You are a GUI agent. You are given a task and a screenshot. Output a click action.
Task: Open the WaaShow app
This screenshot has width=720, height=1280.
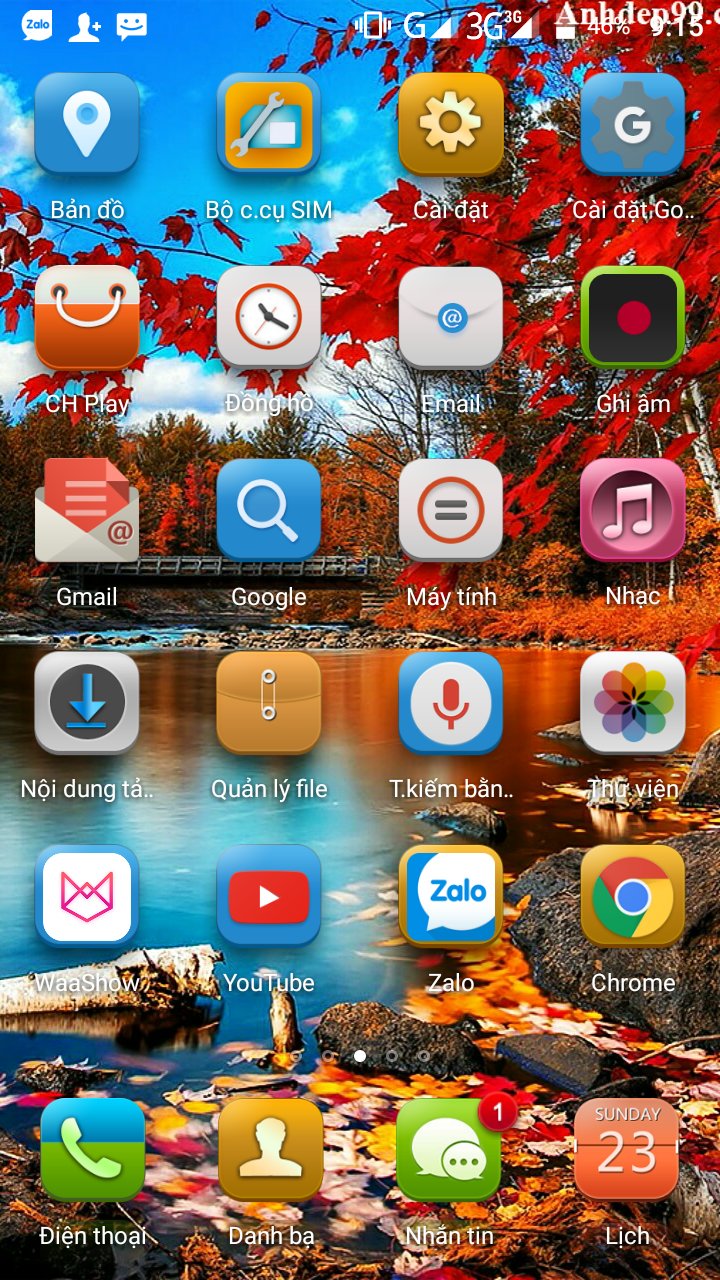point(87,895)
